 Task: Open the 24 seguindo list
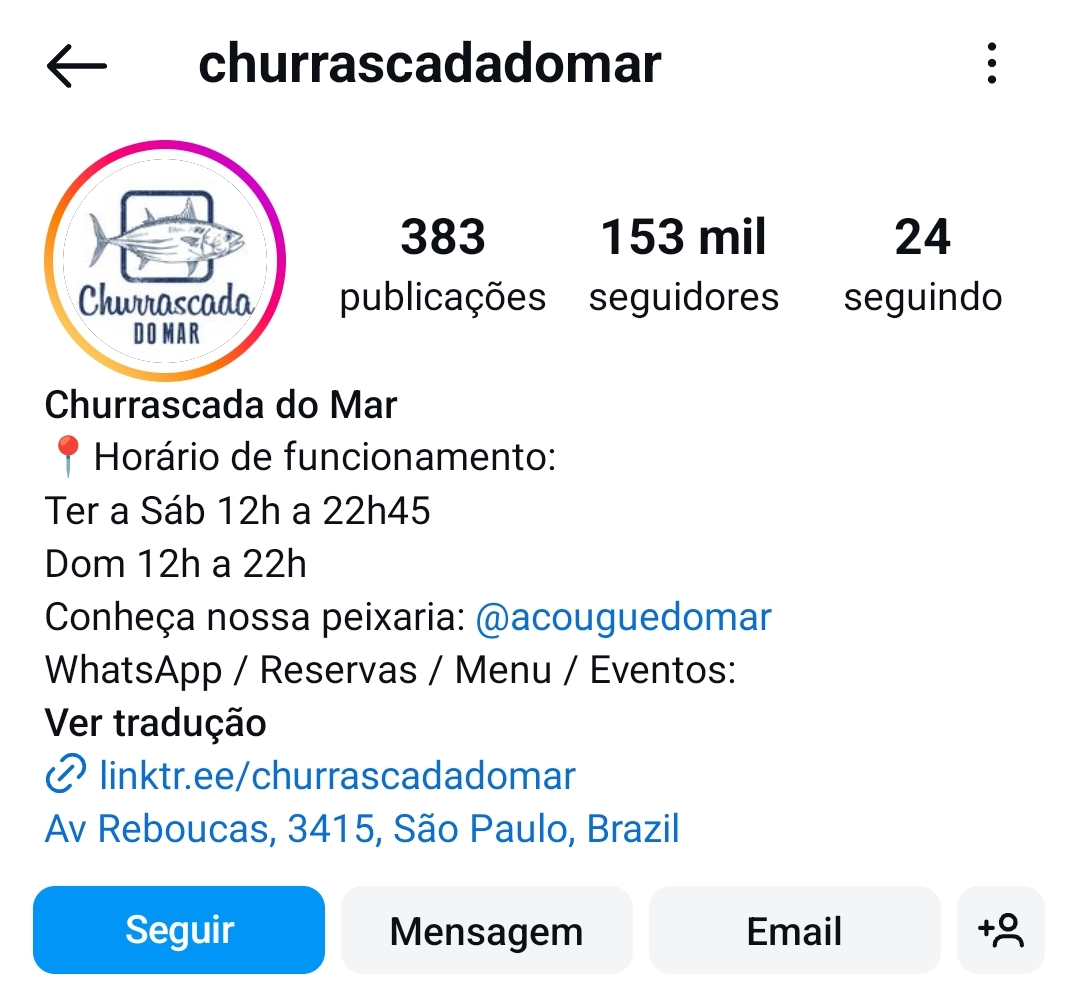(x=922, y=265)
